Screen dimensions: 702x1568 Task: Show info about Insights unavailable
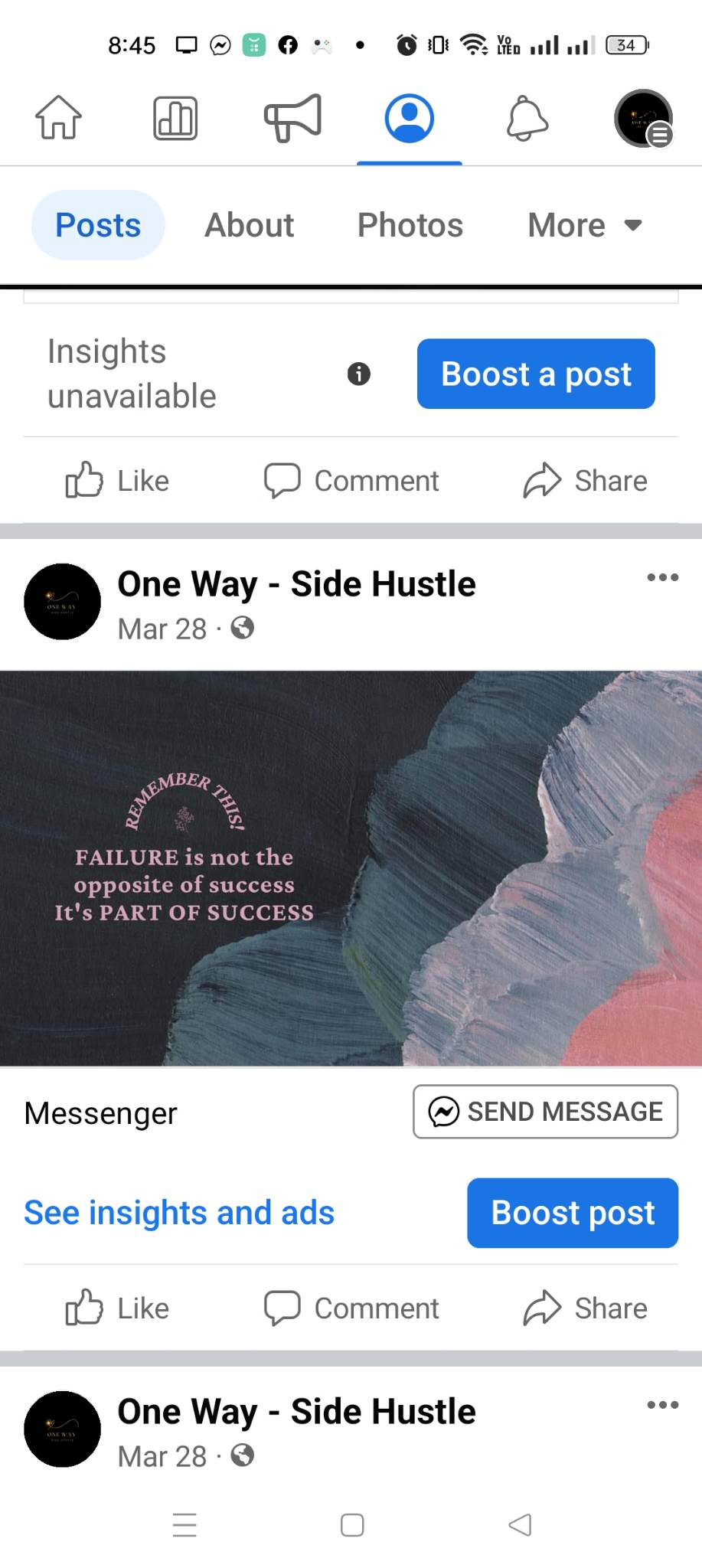coord(358,374)
